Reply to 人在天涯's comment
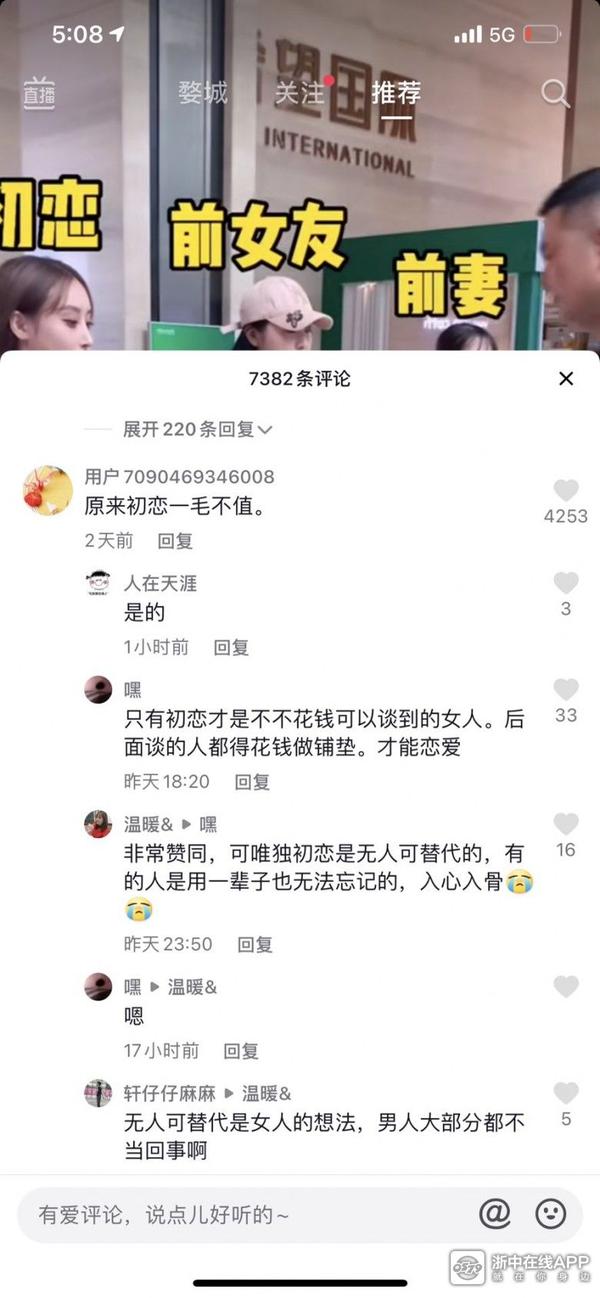Screen dimensions: 600x1298 coord(231,647)
